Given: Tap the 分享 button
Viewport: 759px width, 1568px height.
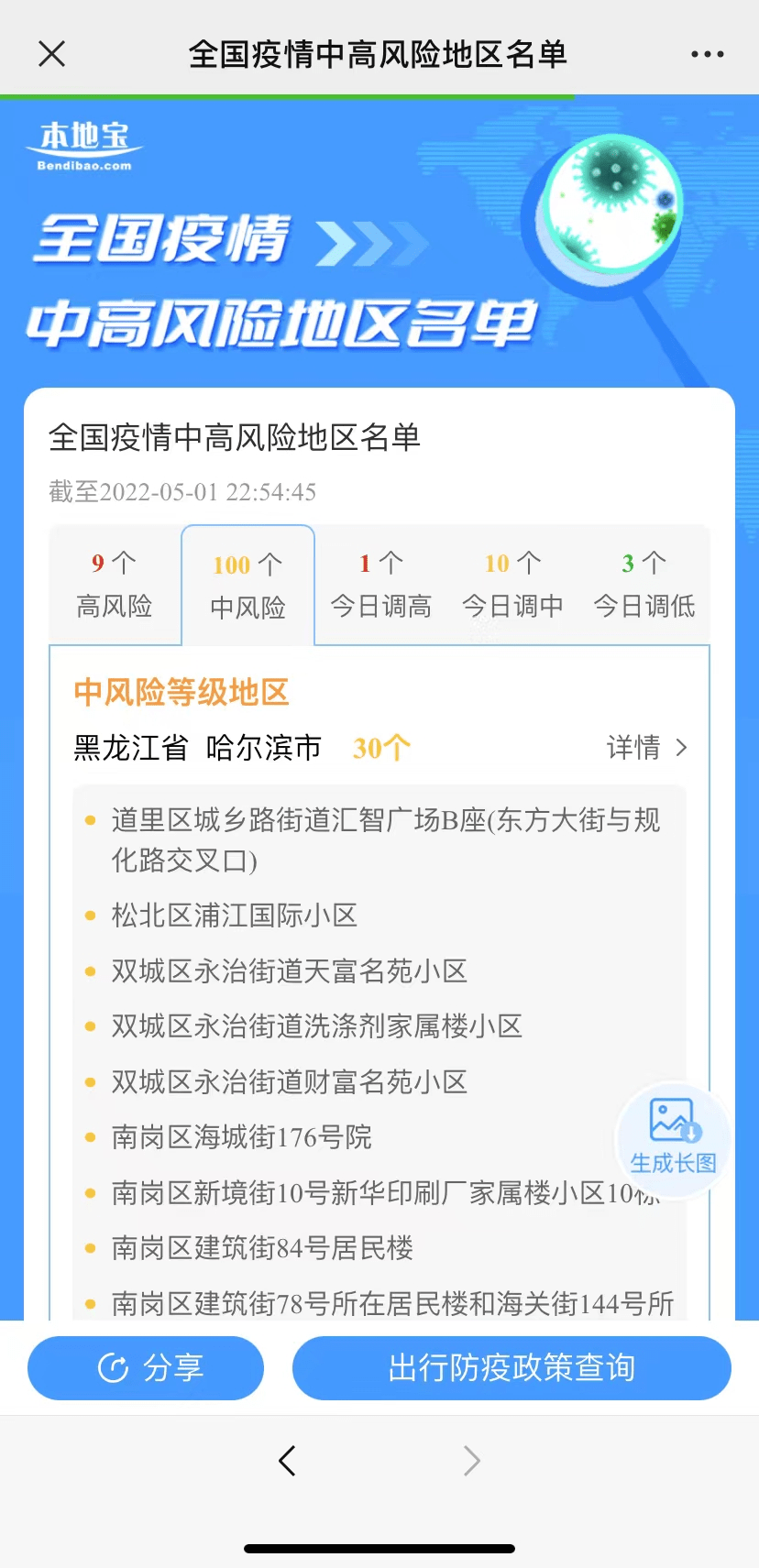Looking at the screenshot, I should [146, 1367].
